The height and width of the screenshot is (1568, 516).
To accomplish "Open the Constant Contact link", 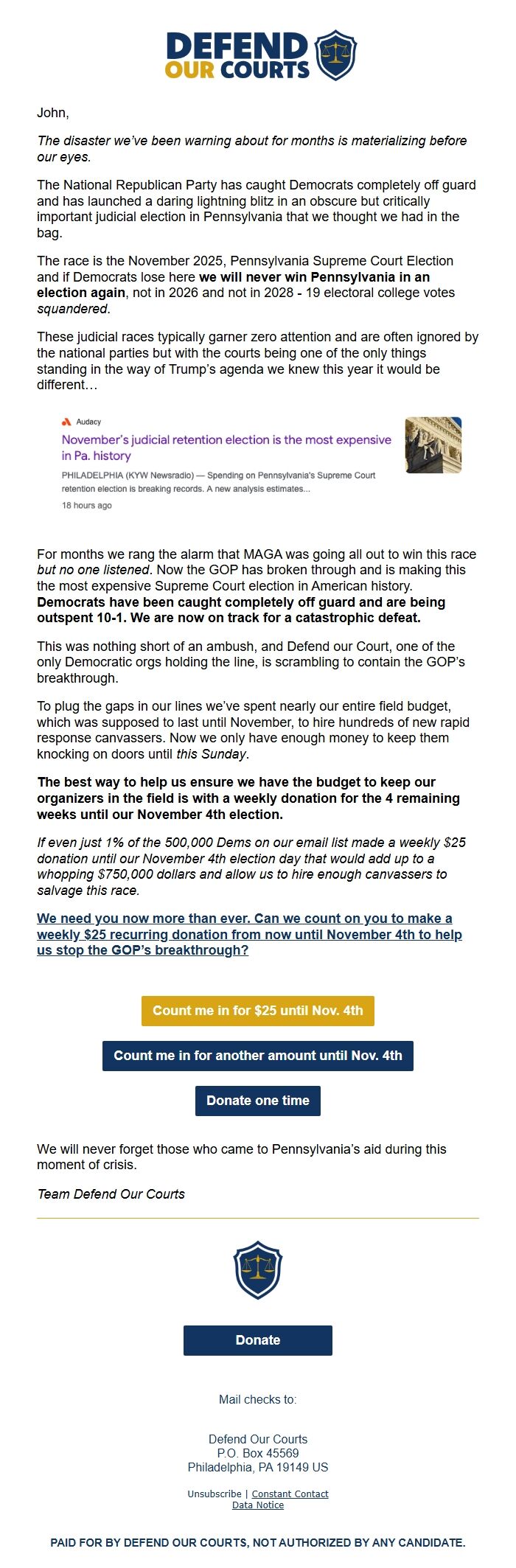I will tap(290, 1494).
